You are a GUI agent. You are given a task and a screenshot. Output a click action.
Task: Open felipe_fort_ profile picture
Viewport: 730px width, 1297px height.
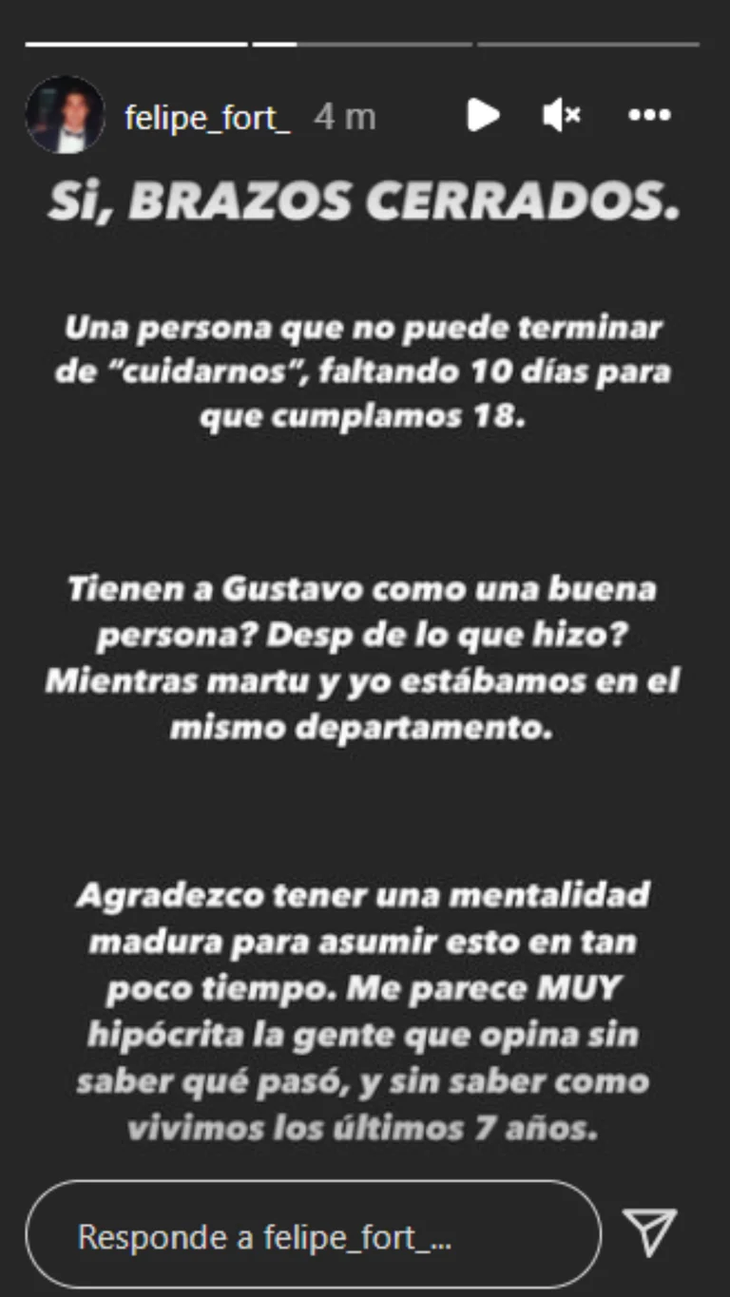click(65, 115)
